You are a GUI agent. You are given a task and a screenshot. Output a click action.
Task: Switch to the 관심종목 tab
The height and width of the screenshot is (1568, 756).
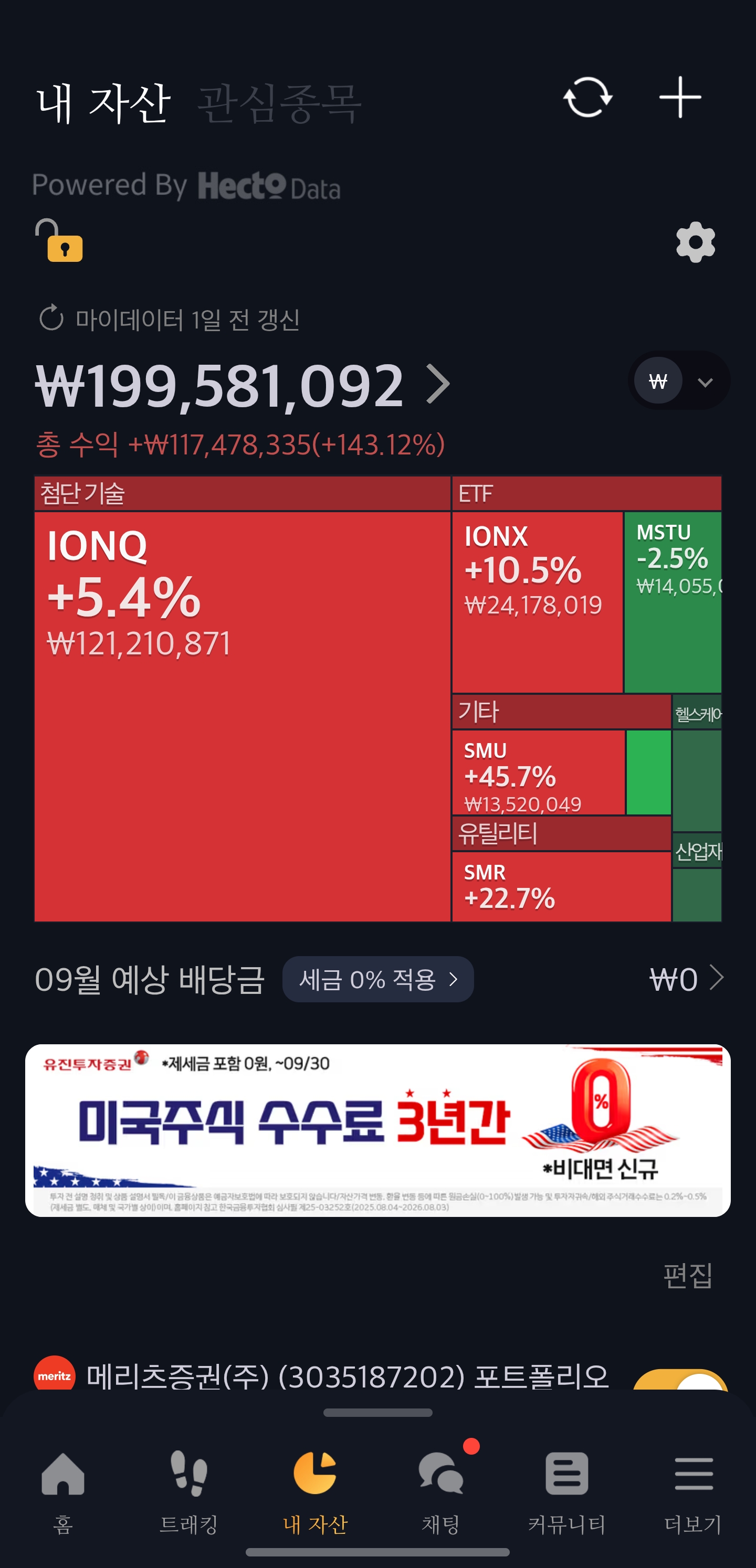[280, 103]
